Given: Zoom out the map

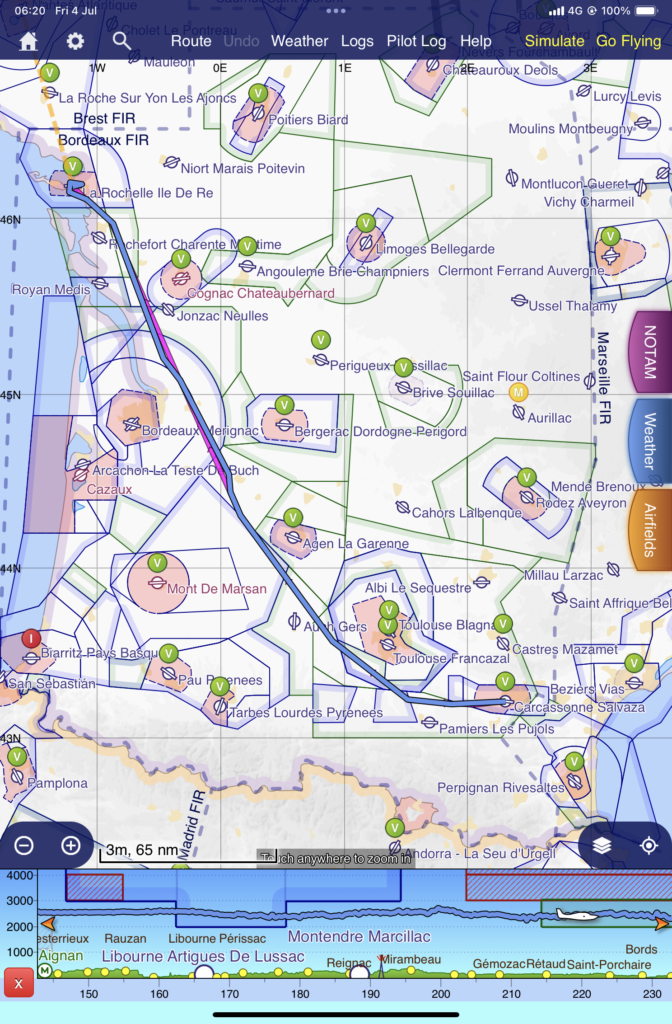Looking at the screenshot, I should point(24,846).
